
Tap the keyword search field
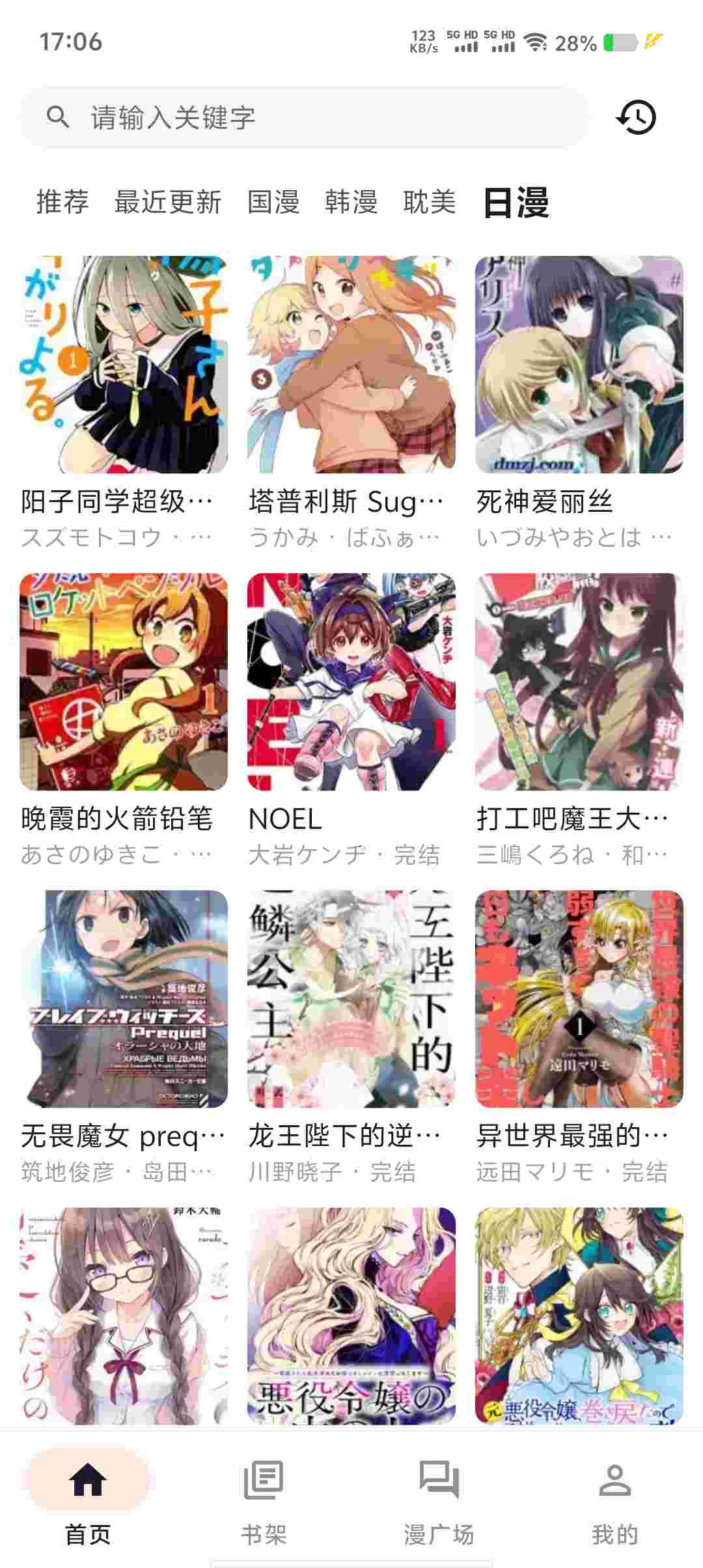pos(306,117)
